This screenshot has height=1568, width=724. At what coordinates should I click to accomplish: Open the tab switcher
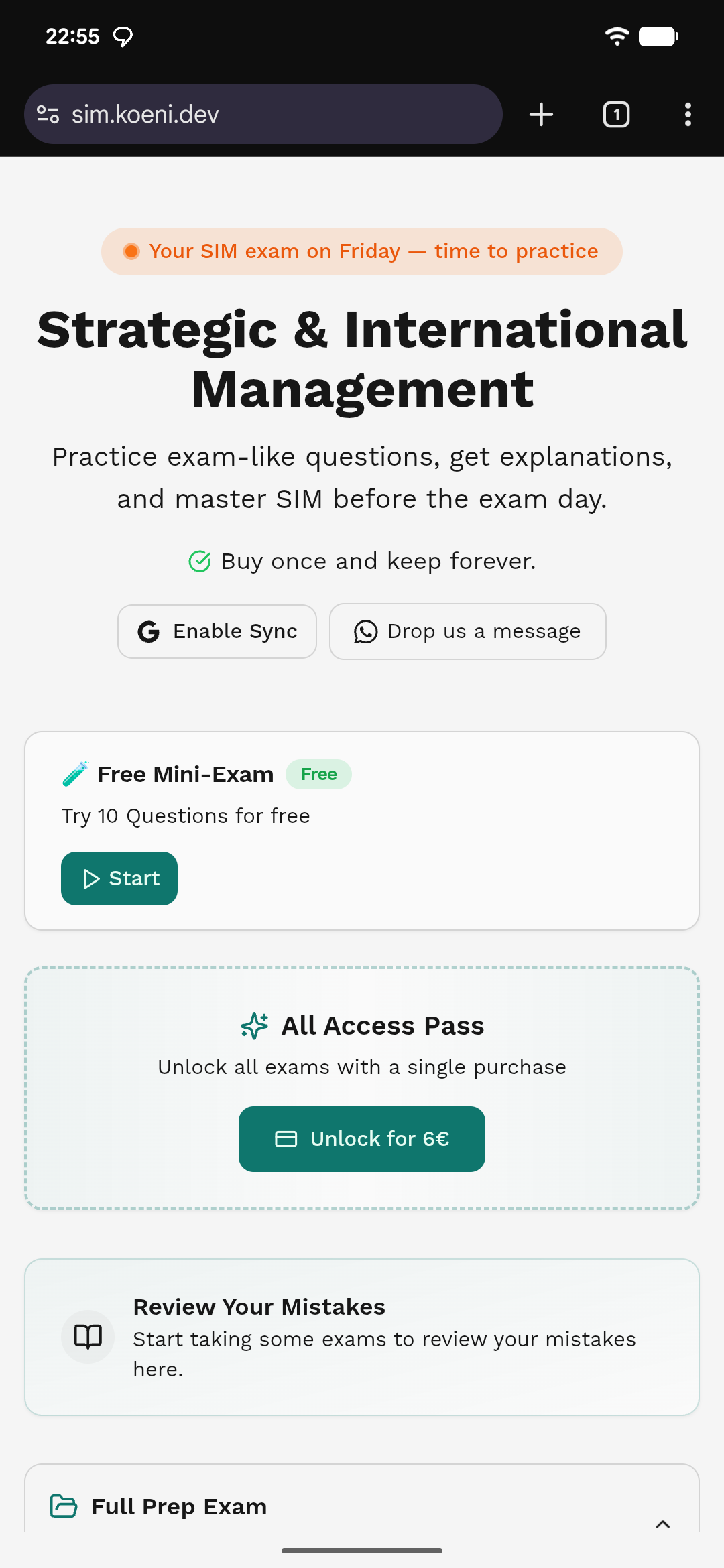pyautogui.click(x=616, y=115)
